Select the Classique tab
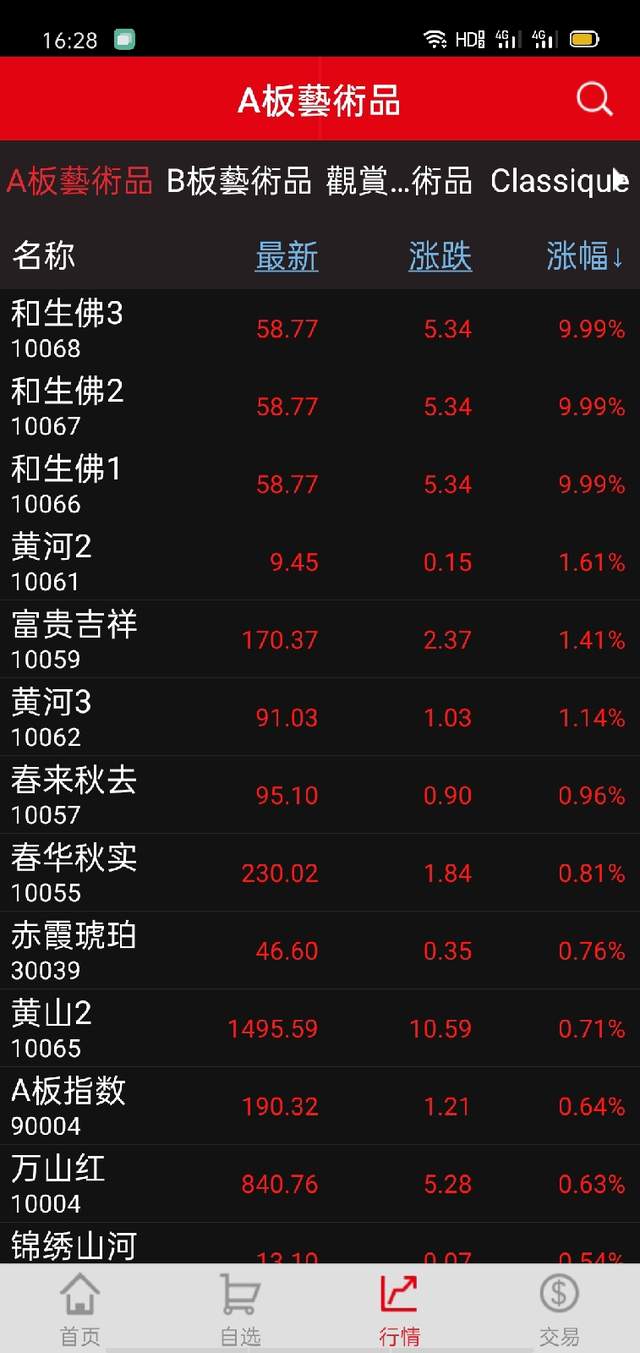Image resolution: width=640 pixels, height=1353 pixels. 558,181
